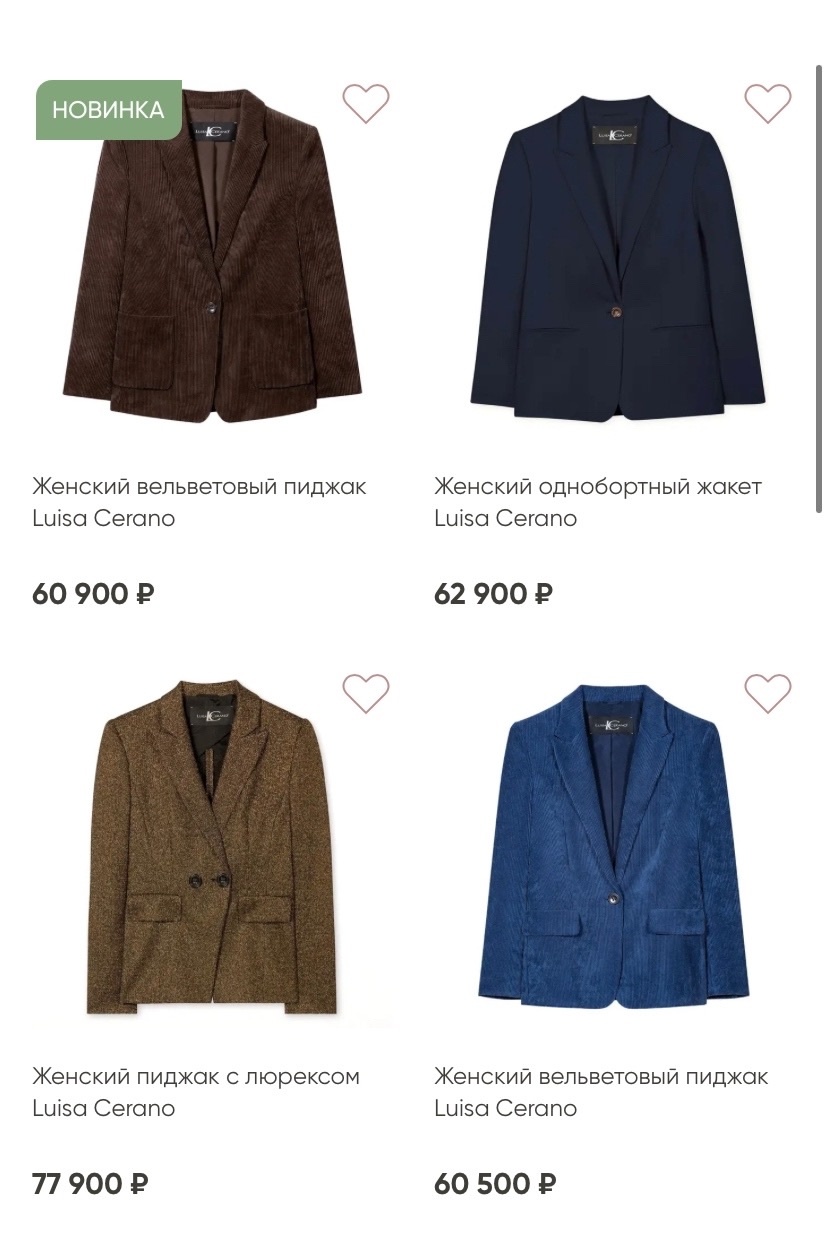Viewport: 828px width, 1240px height.
Task: Save the blue corduroy blazer (60 500 ₽) to wishlist
Action: (x=767, y=693)
